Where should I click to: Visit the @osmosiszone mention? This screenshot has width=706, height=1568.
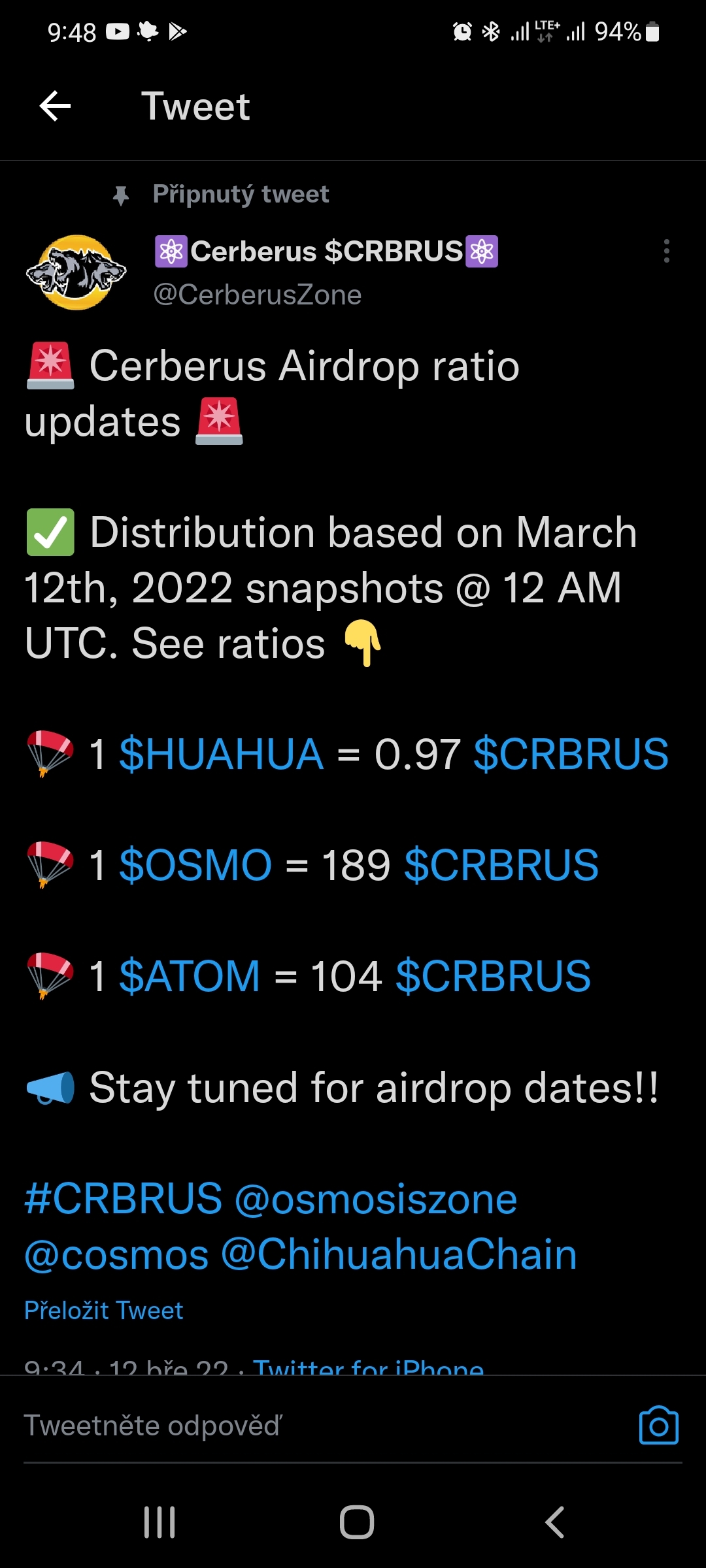(376, 1199)
